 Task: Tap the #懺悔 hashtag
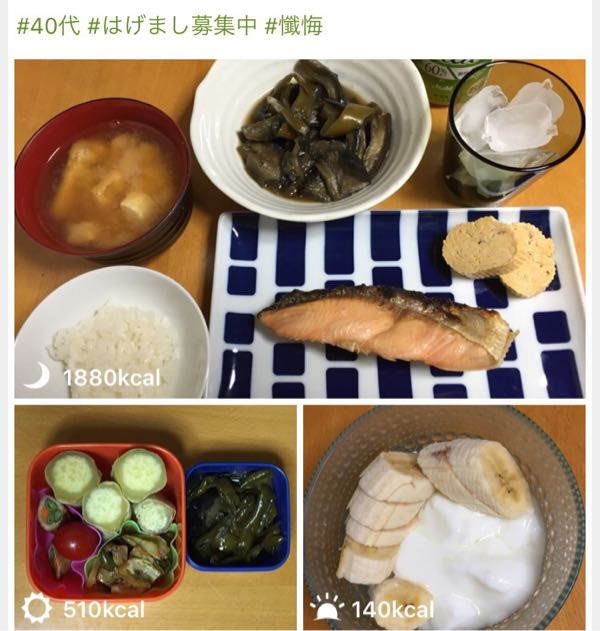click(x=294, y=26)
